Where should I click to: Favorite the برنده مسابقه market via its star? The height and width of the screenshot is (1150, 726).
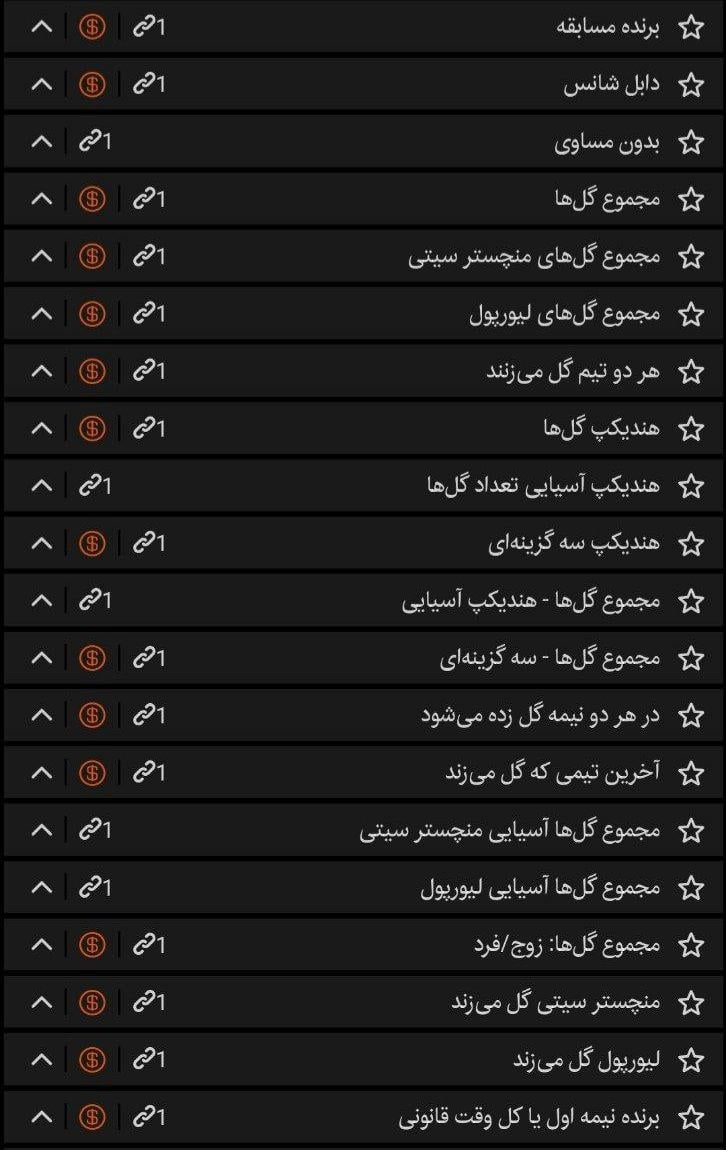(x=690, y=27)
